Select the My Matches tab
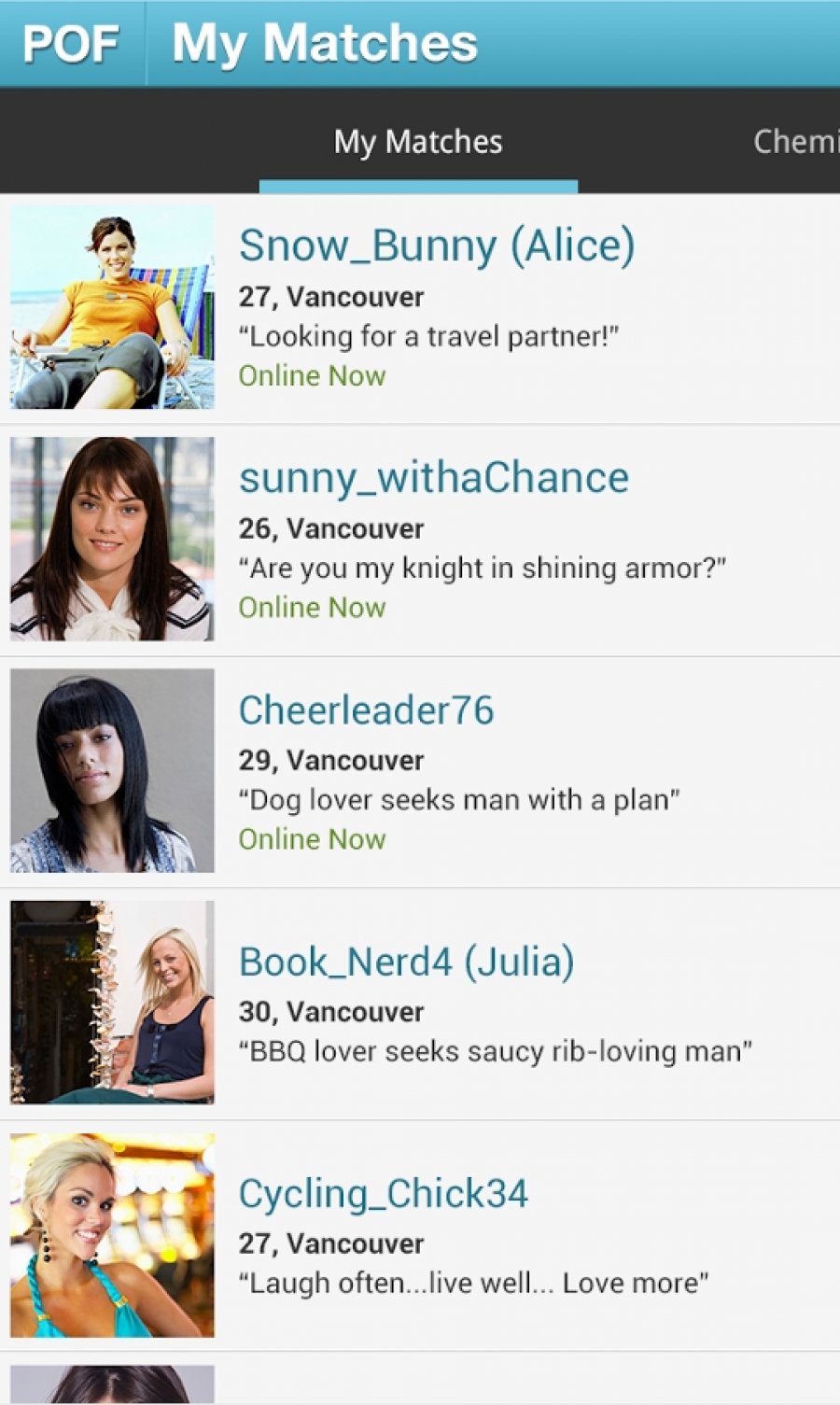The height and width of the screenshot is (1405, 840). [x=418, y=142]
